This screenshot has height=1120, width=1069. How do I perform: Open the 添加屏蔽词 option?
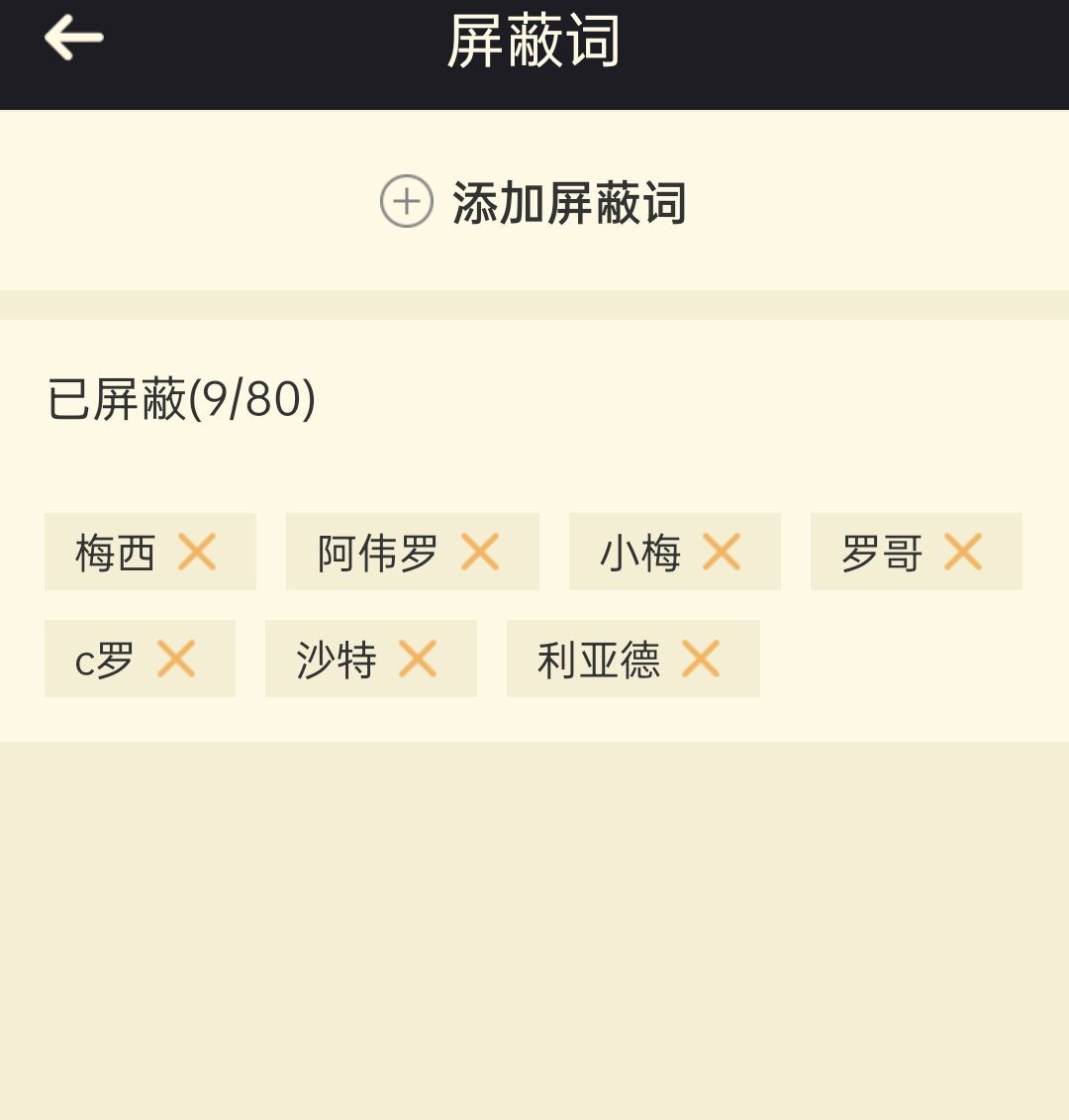pyautogui.click(x=568, y=204)
